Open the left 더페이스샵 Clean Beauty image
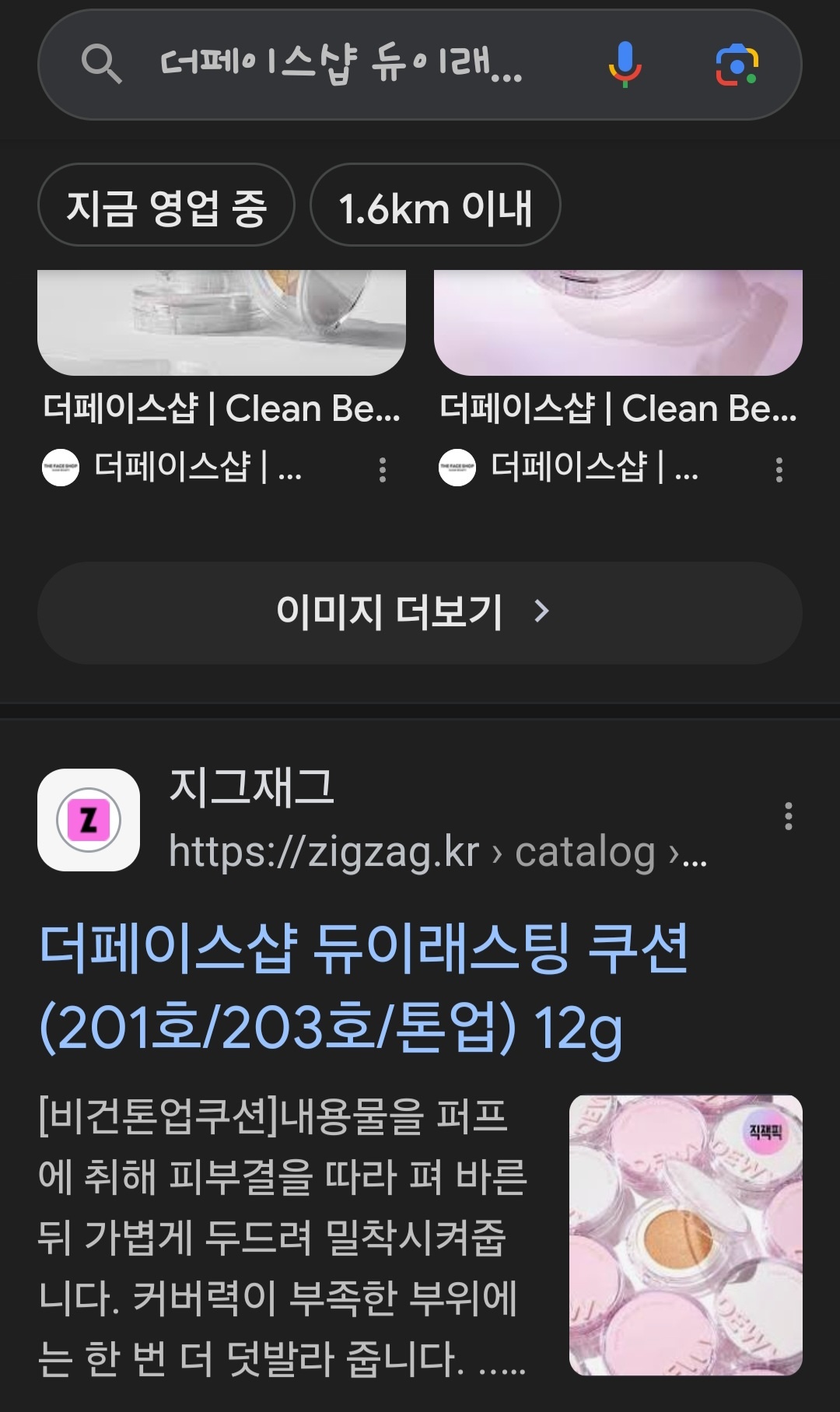 click(x=222, y=323)
